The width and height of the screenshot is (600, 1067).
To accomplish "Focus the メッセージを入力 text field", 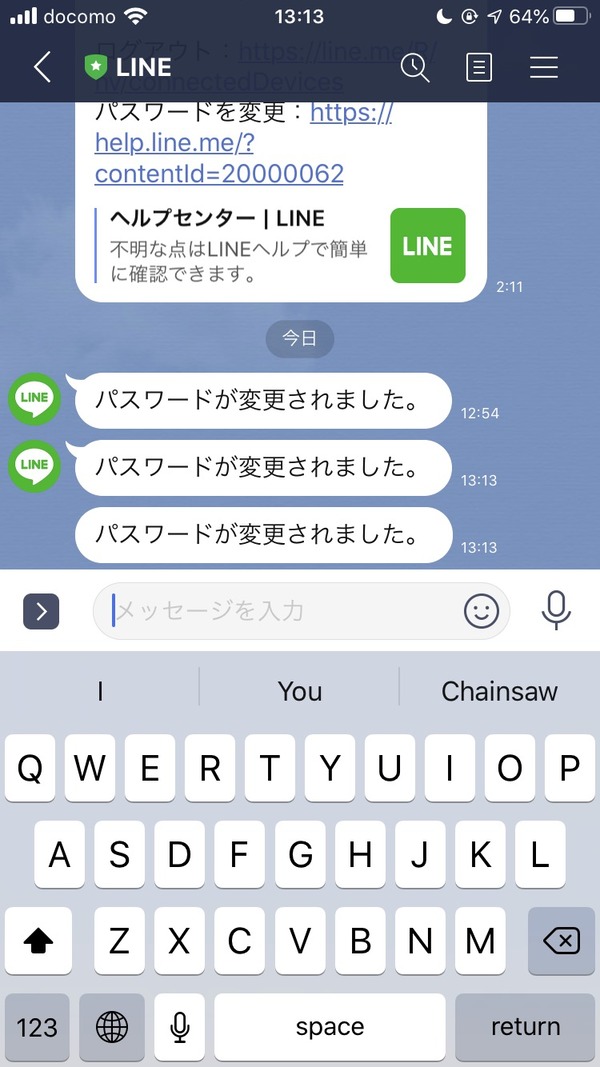I will [x=278, y=610].
